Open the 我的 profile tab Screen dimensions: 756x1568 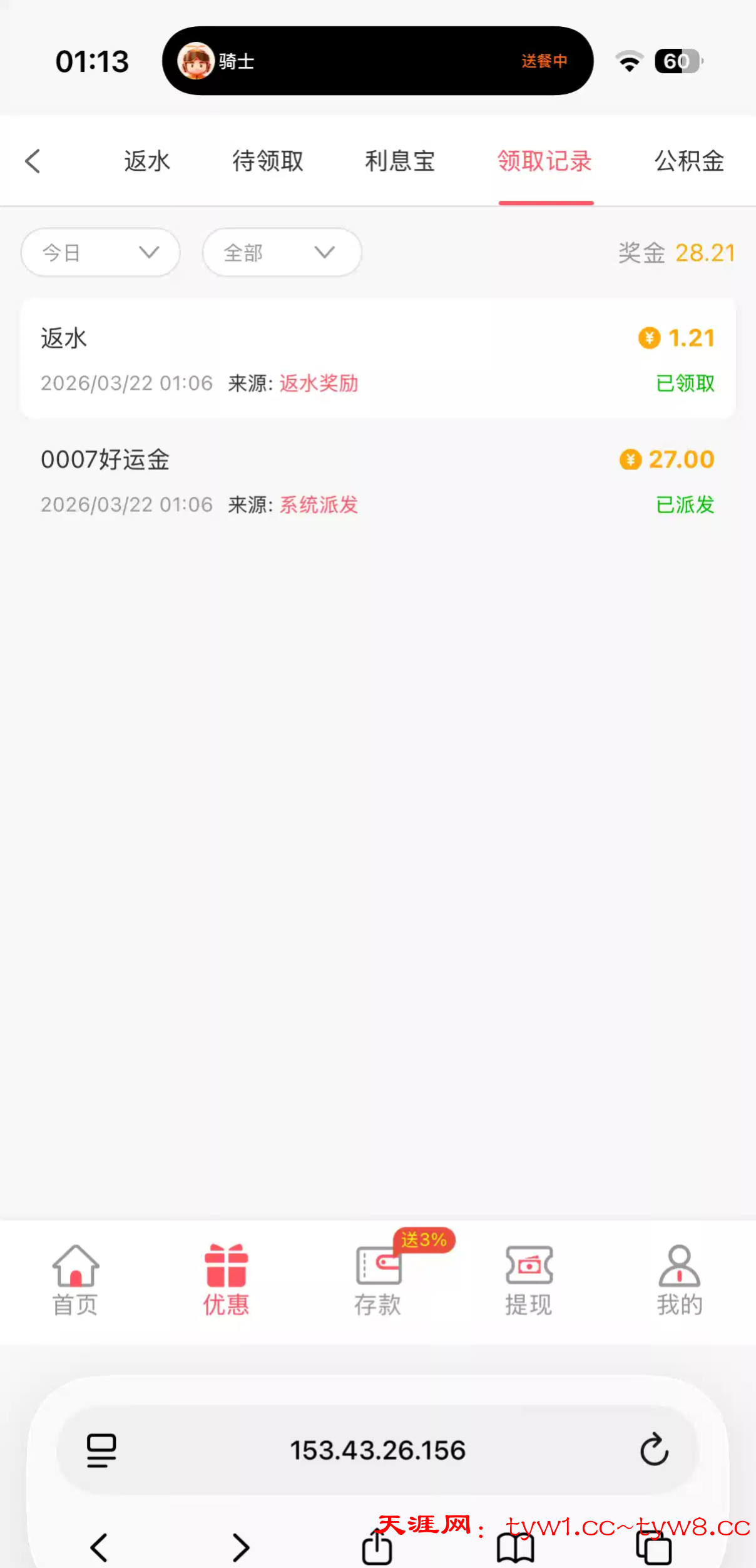tap(680, 1280)
